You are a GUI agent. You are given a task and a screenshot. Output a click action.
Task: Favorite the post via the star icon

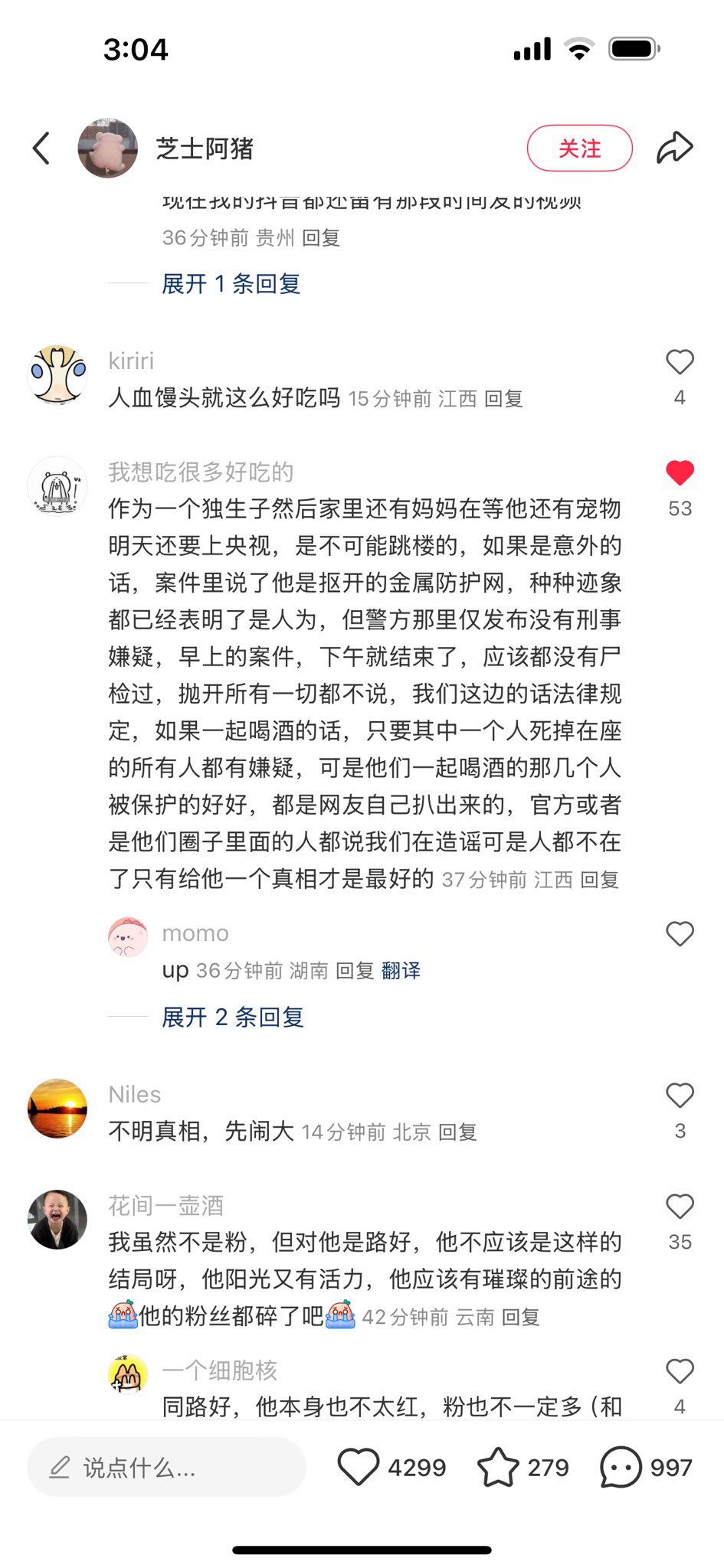[498, 1467]
